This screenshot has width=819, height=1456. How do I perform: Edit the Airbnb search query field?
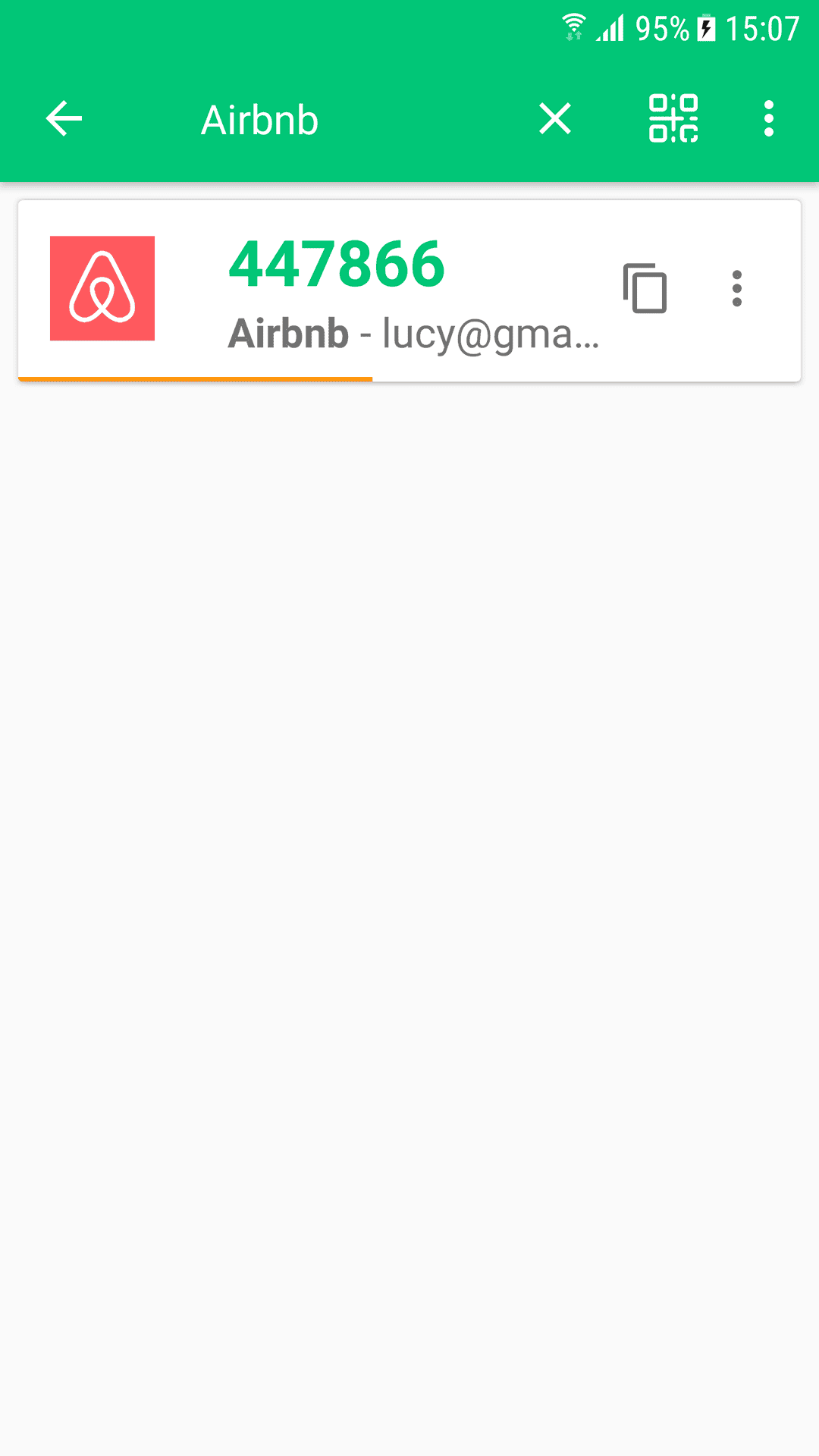(341, 120)
